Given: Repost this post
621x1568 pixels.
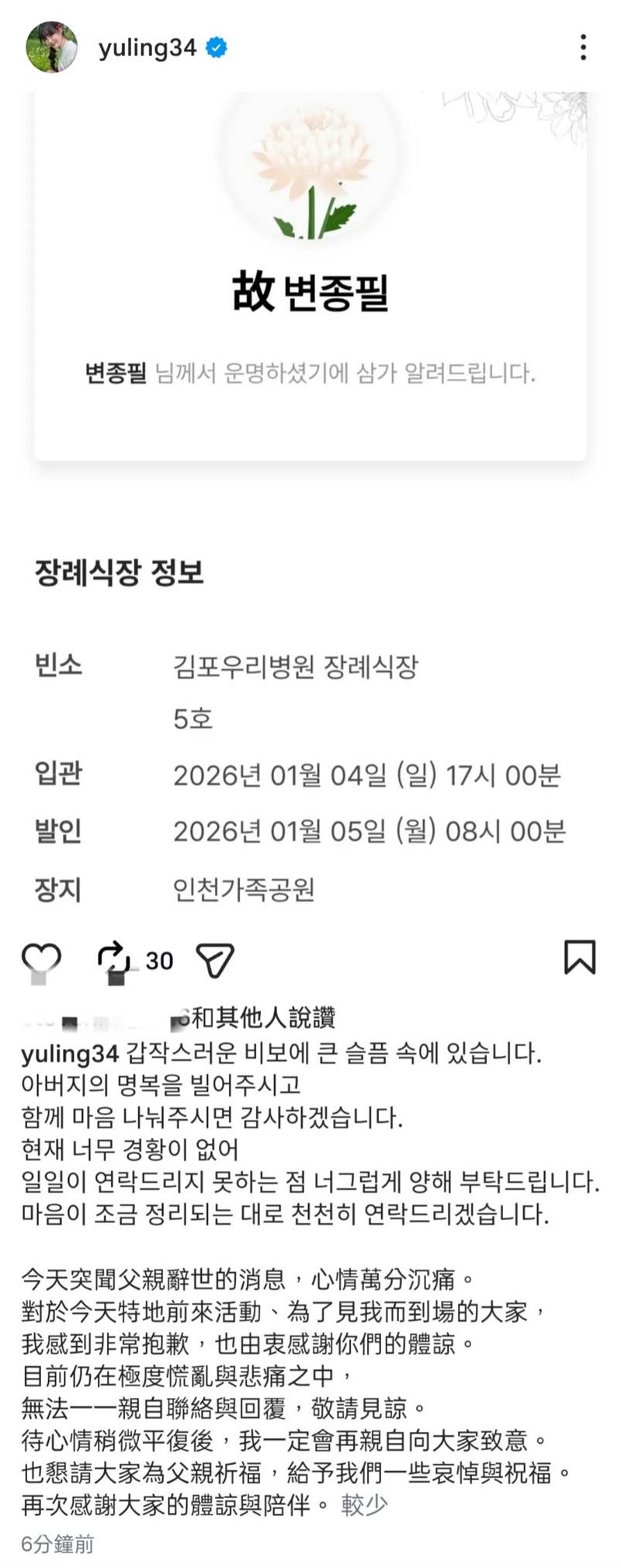Looking at the screenshot, I should [x=113, y=959].
